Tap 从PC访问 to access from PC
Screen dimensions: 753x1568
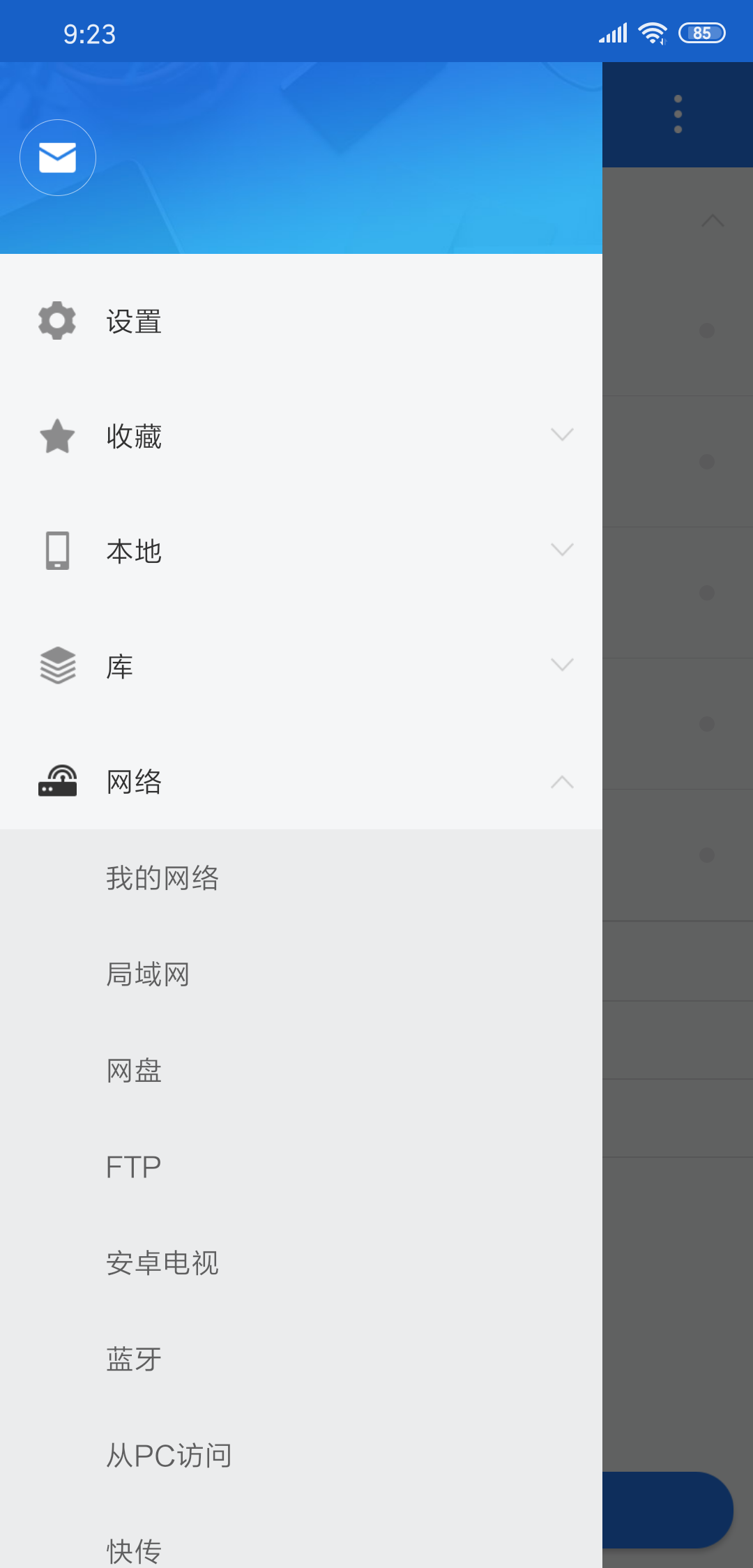169,1454
